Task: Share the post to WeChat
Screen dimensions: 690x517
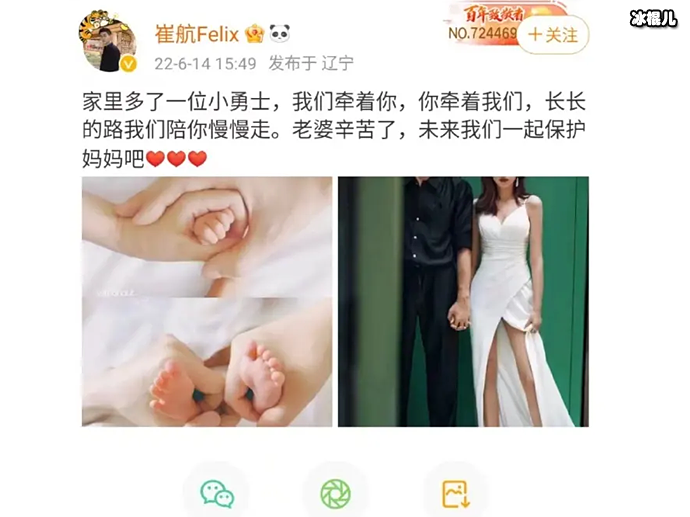Action: pyautogui.click(x=216, y=493)
